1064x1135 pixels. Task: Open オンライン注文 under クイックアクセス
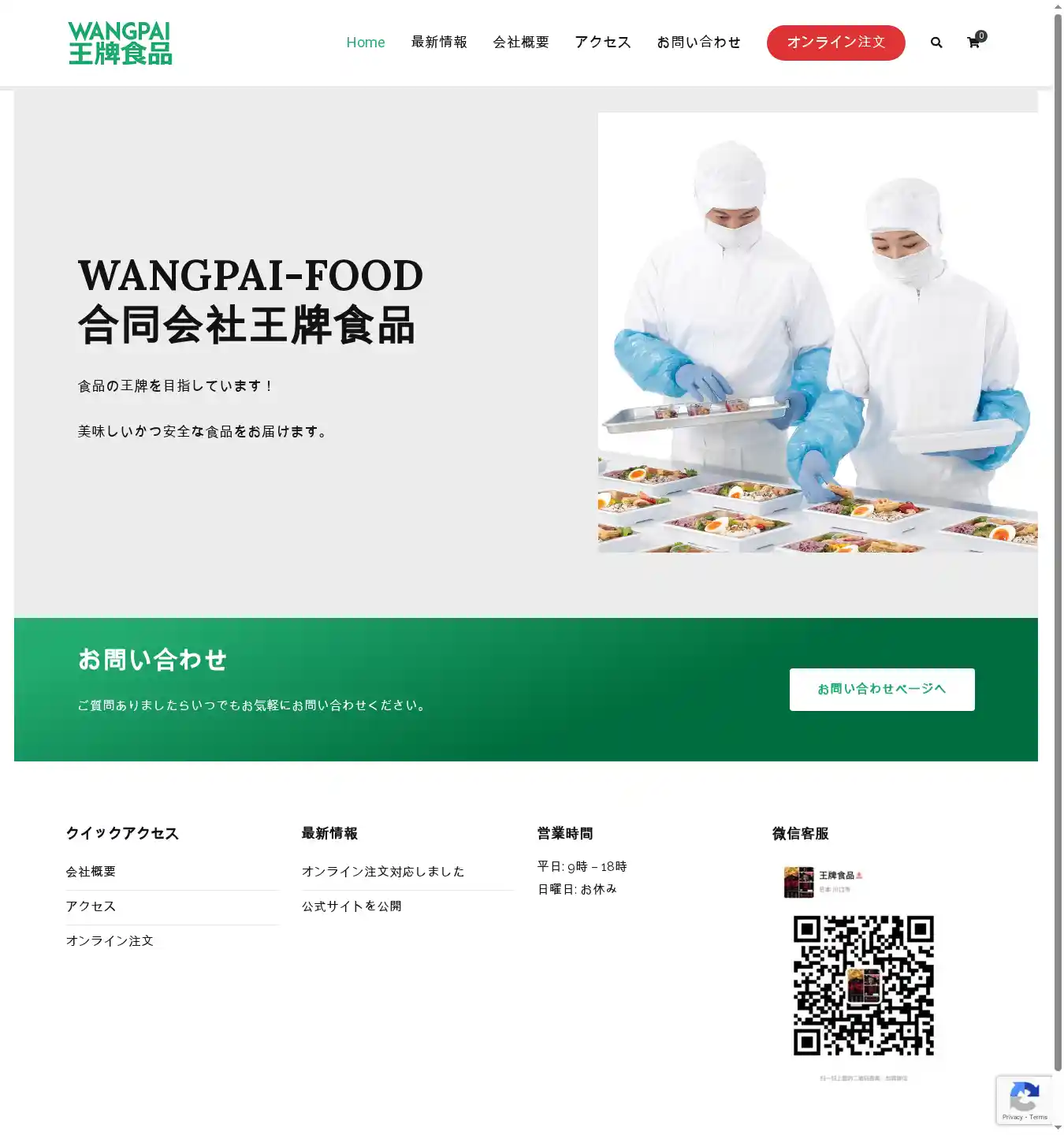pos(110,941)
